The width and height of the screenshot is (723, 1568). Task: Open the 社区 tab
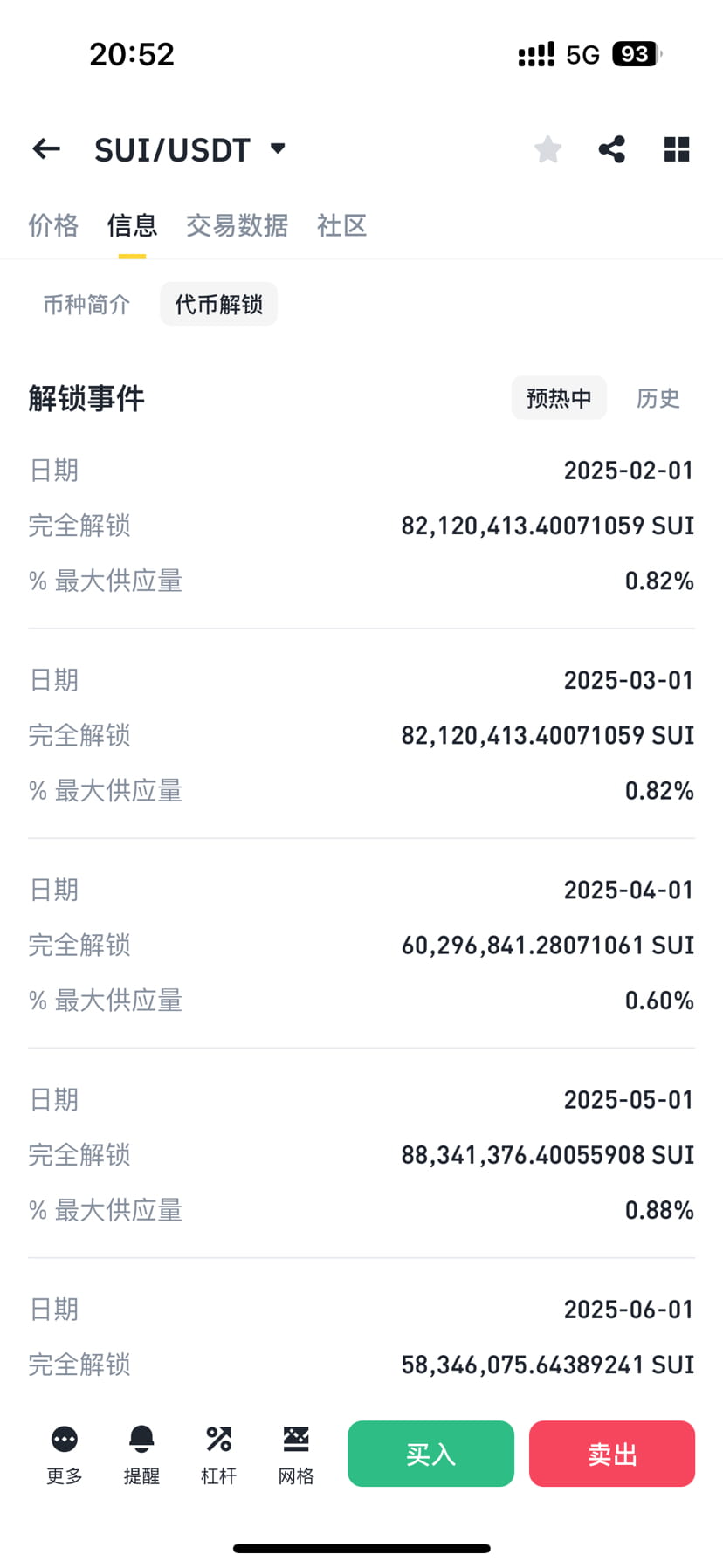click(x=341, y=225)
